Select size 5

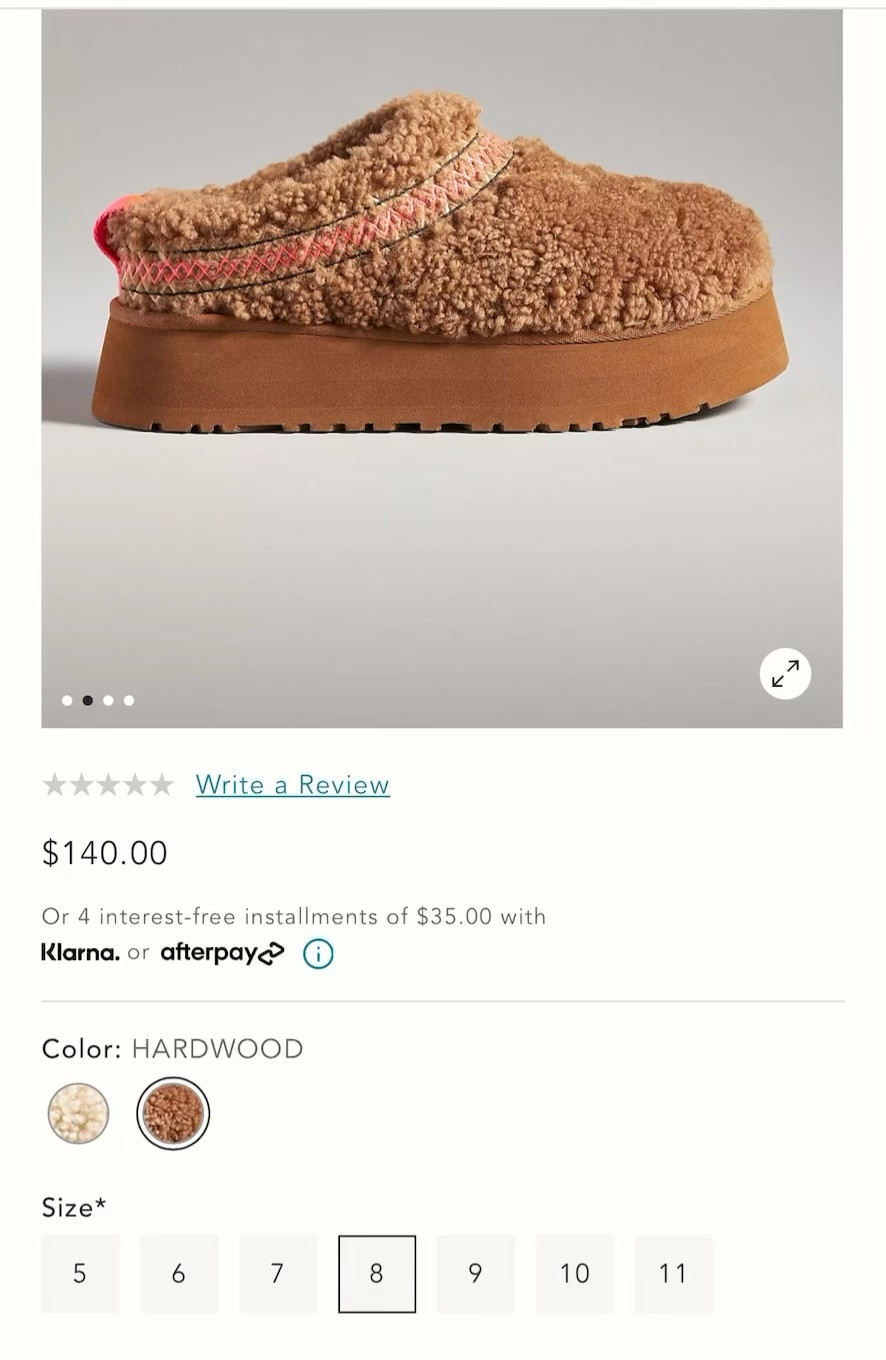[80, 1273]
